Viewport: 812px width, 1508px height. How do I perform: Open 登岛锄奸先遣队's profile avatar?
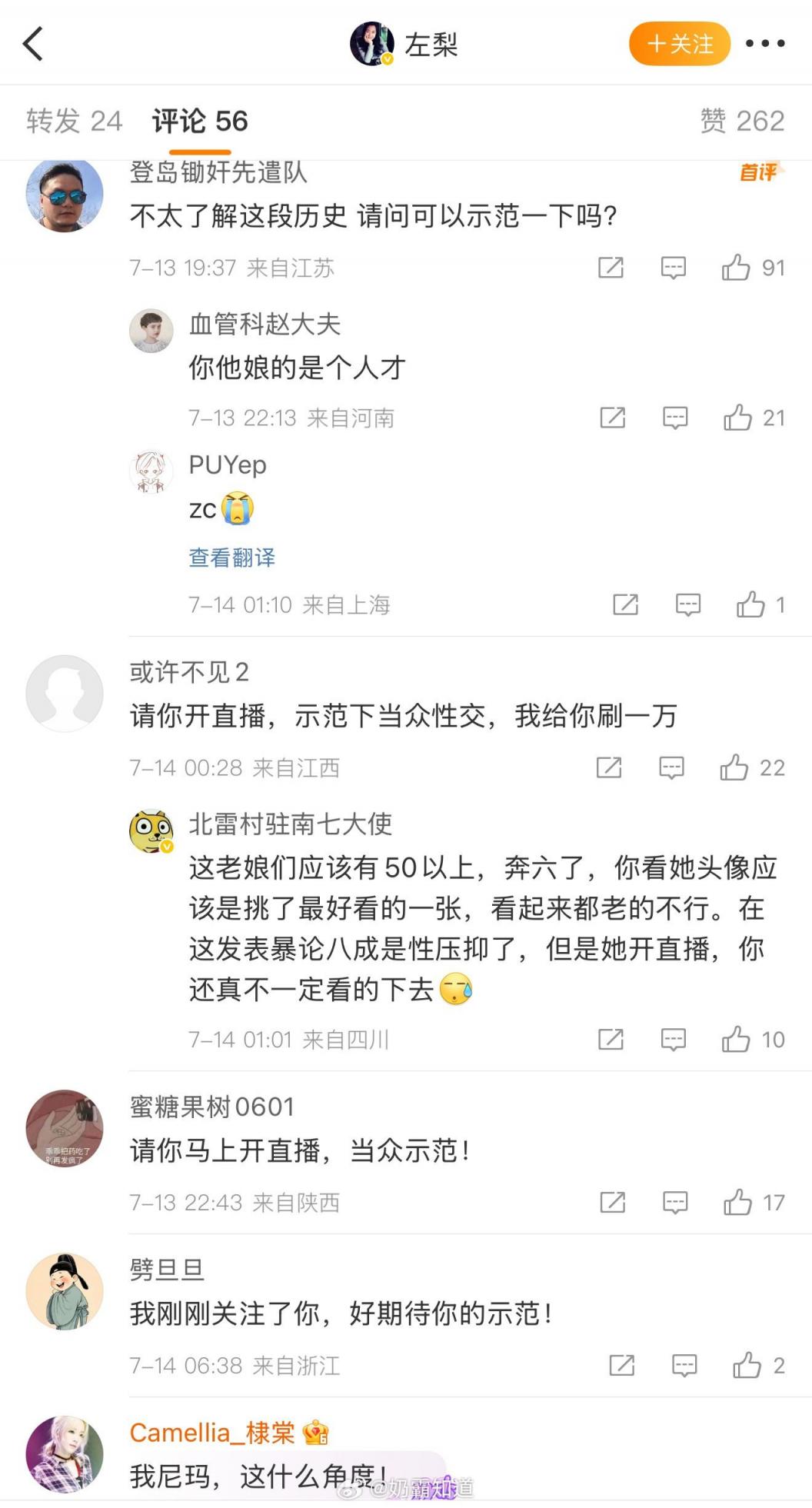click(65, 196)
